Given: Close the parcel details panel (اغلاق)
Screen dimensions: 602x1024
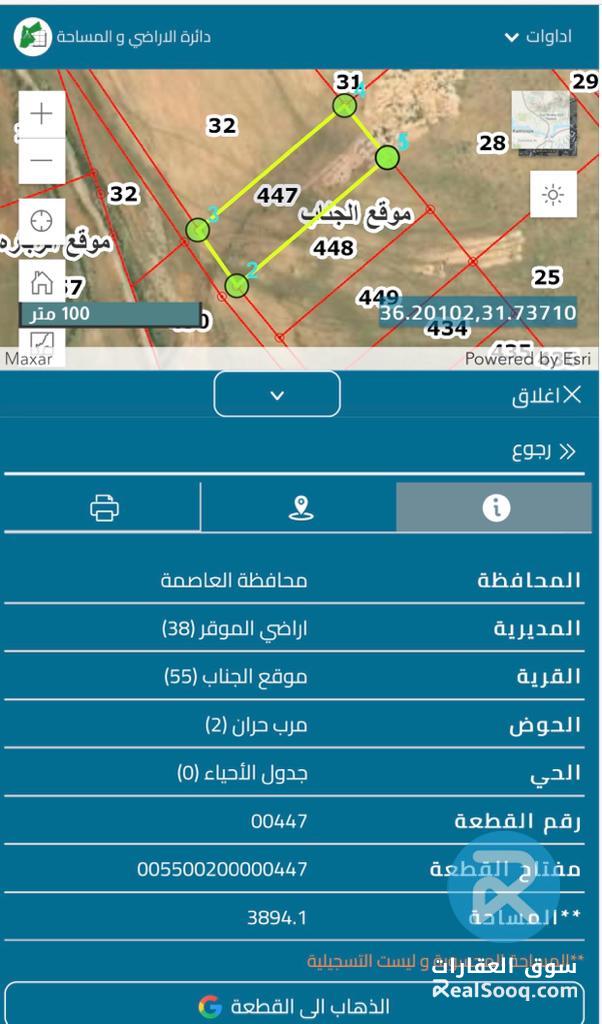Looking at the screenshot, I should (546, 395).
